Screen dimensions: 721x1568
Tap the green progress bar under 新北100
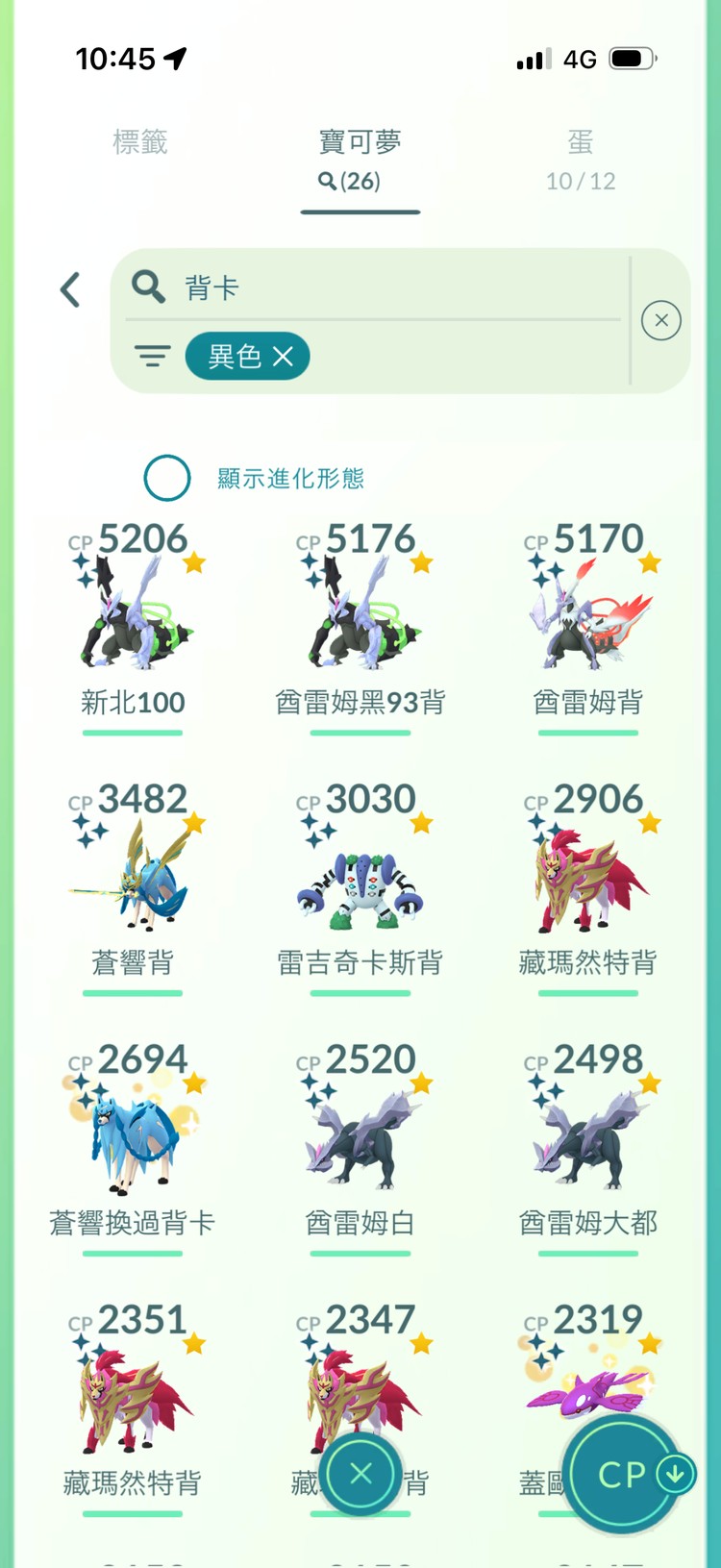coord(134,733)
